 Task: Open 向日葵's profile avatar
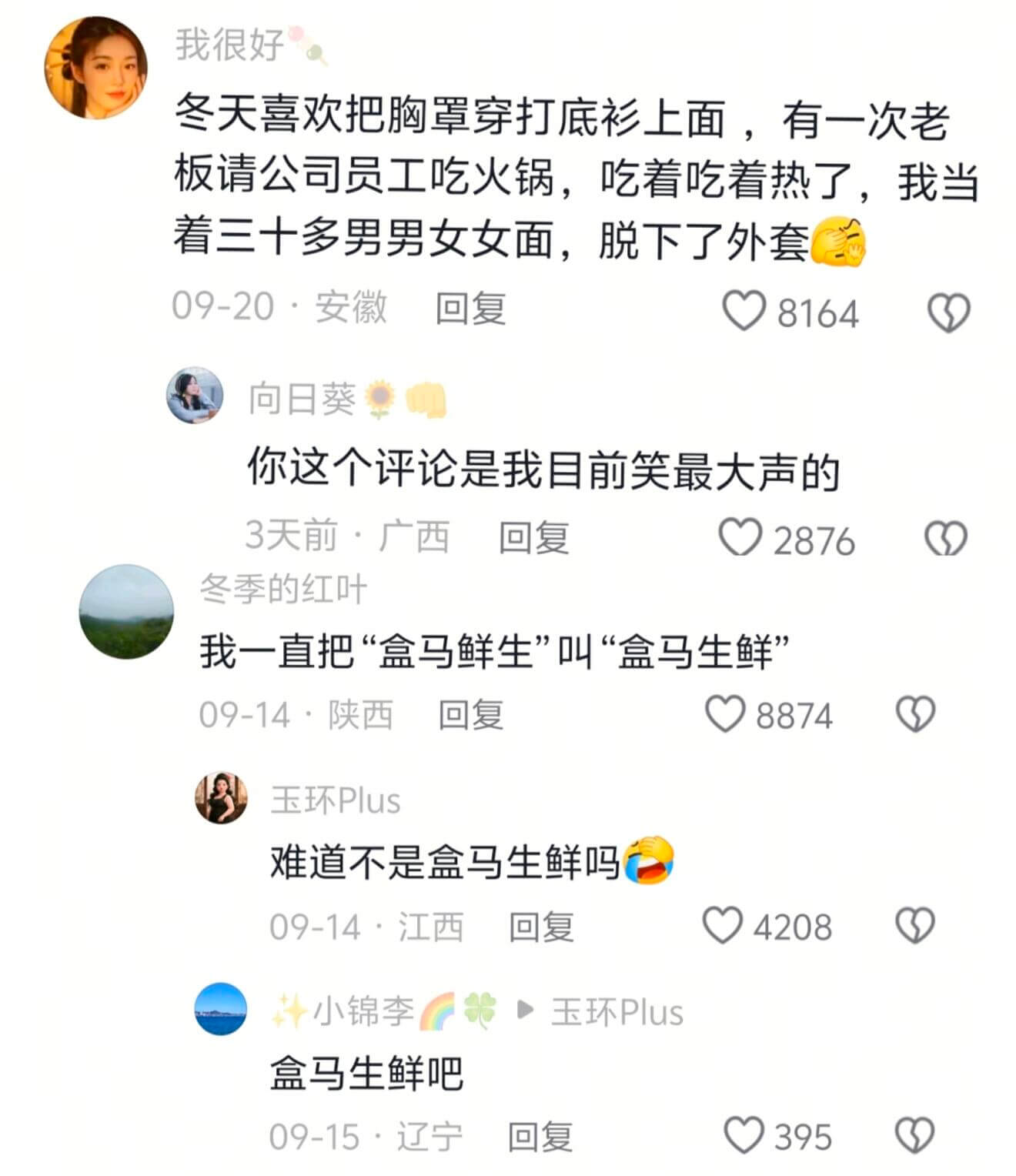click(x=197, y=396)
